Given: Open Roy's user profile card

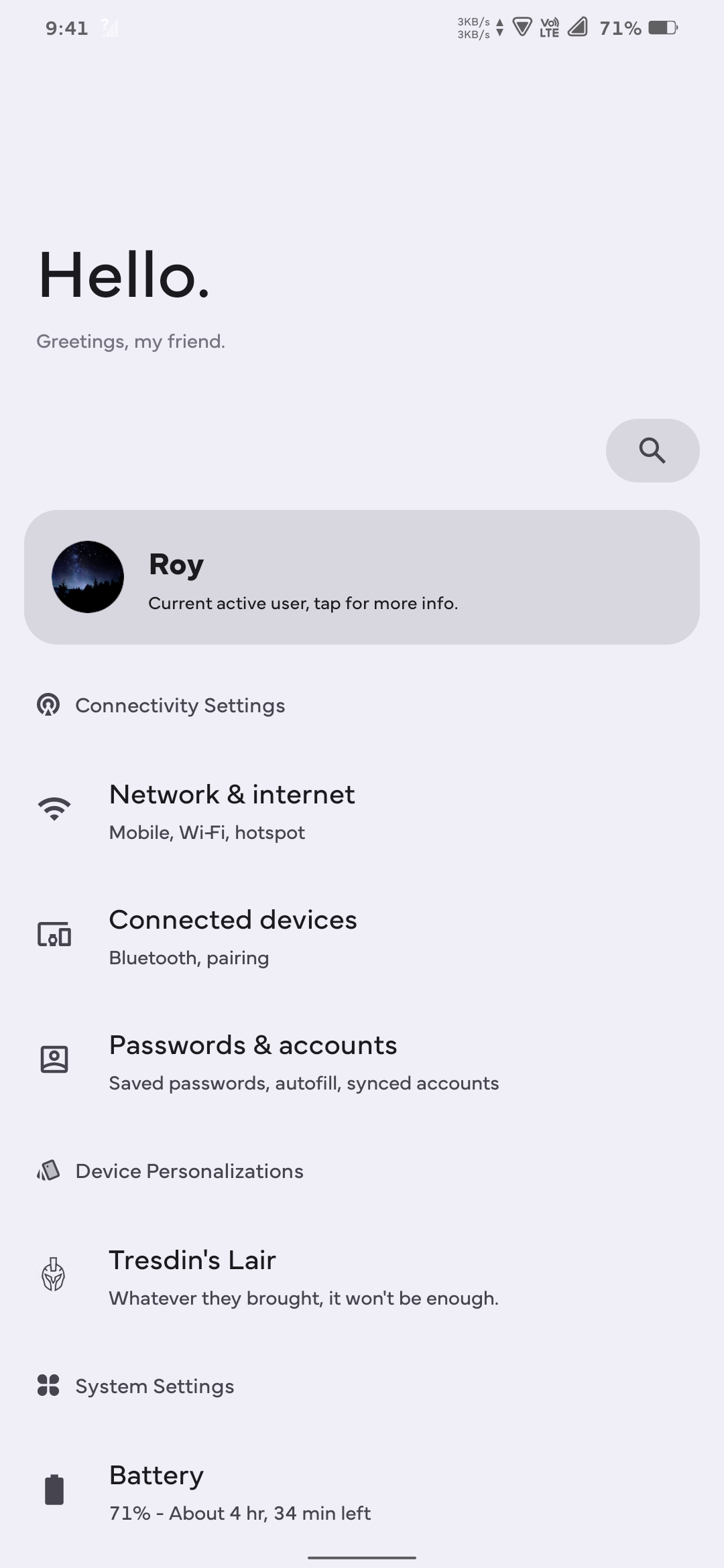Looking at the screenshot, I should tap(362, 577).
